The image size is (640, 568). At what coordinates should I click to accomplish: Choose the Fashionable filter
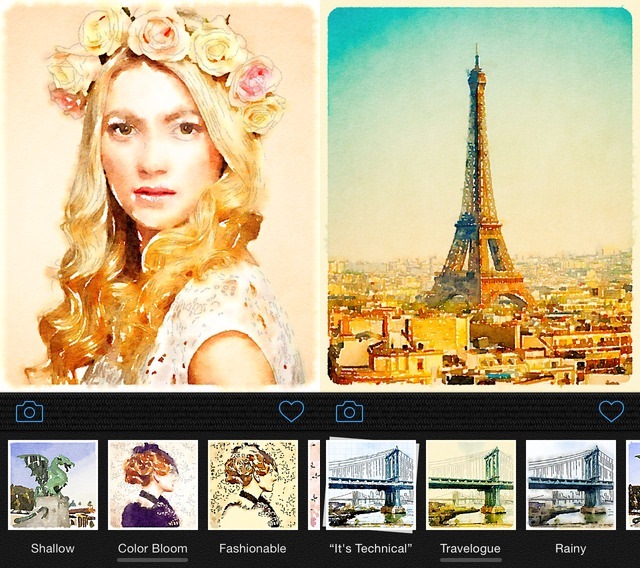pos(252,485)
